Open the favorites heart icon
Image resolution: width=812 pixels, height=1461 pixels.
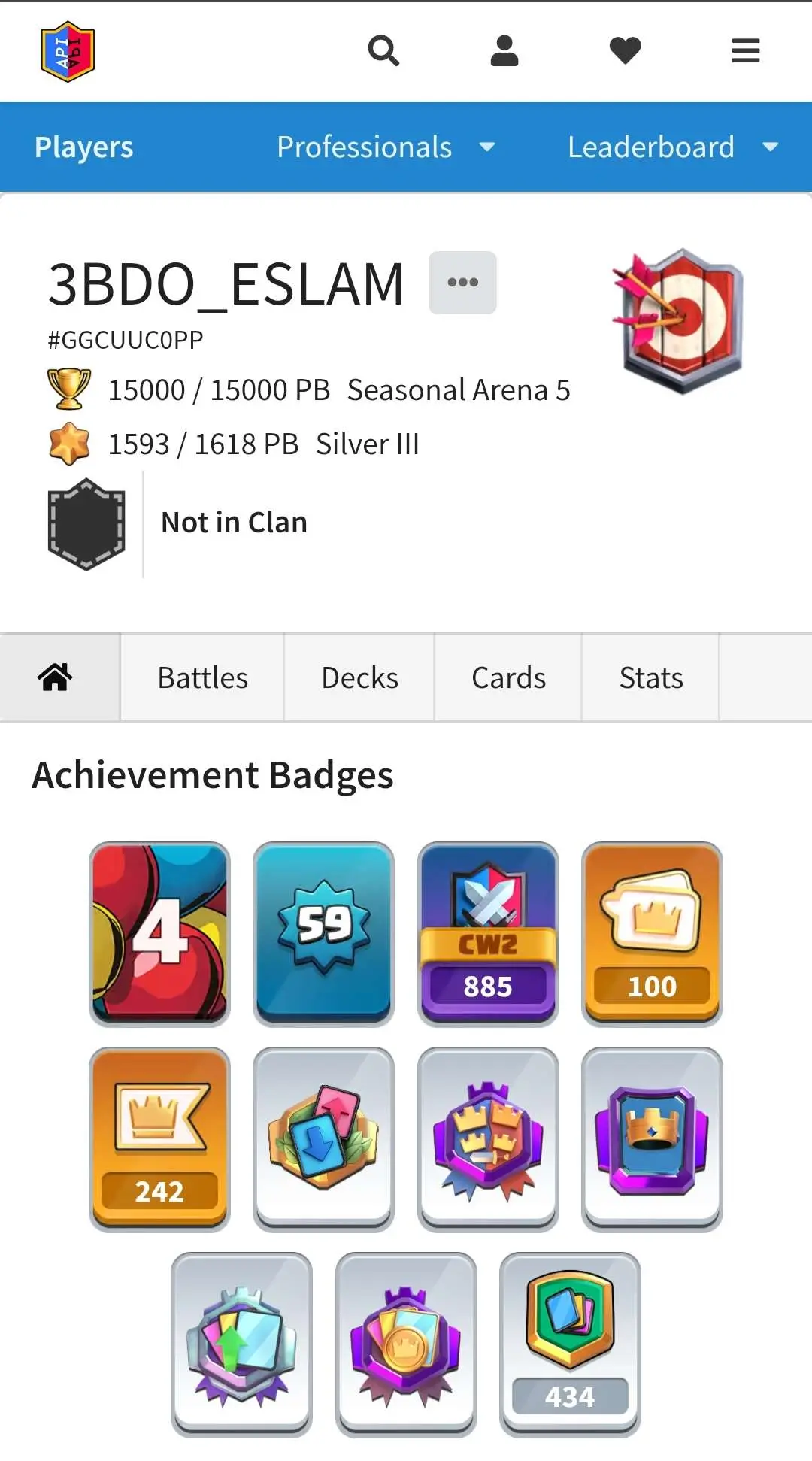coord(625,51)
